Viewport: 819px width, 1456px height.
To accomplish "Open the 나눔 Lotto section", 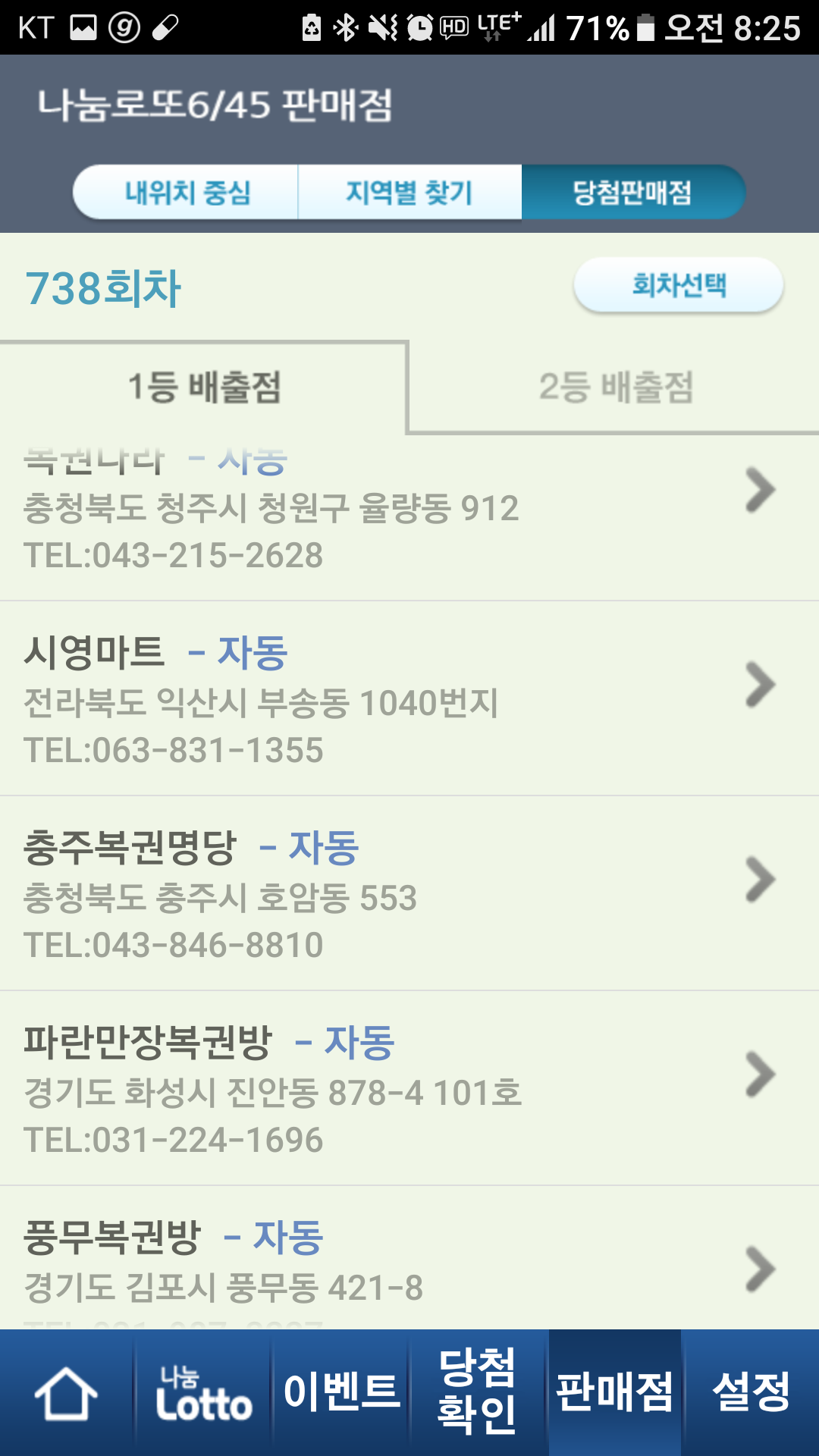I will point(203,1393).
